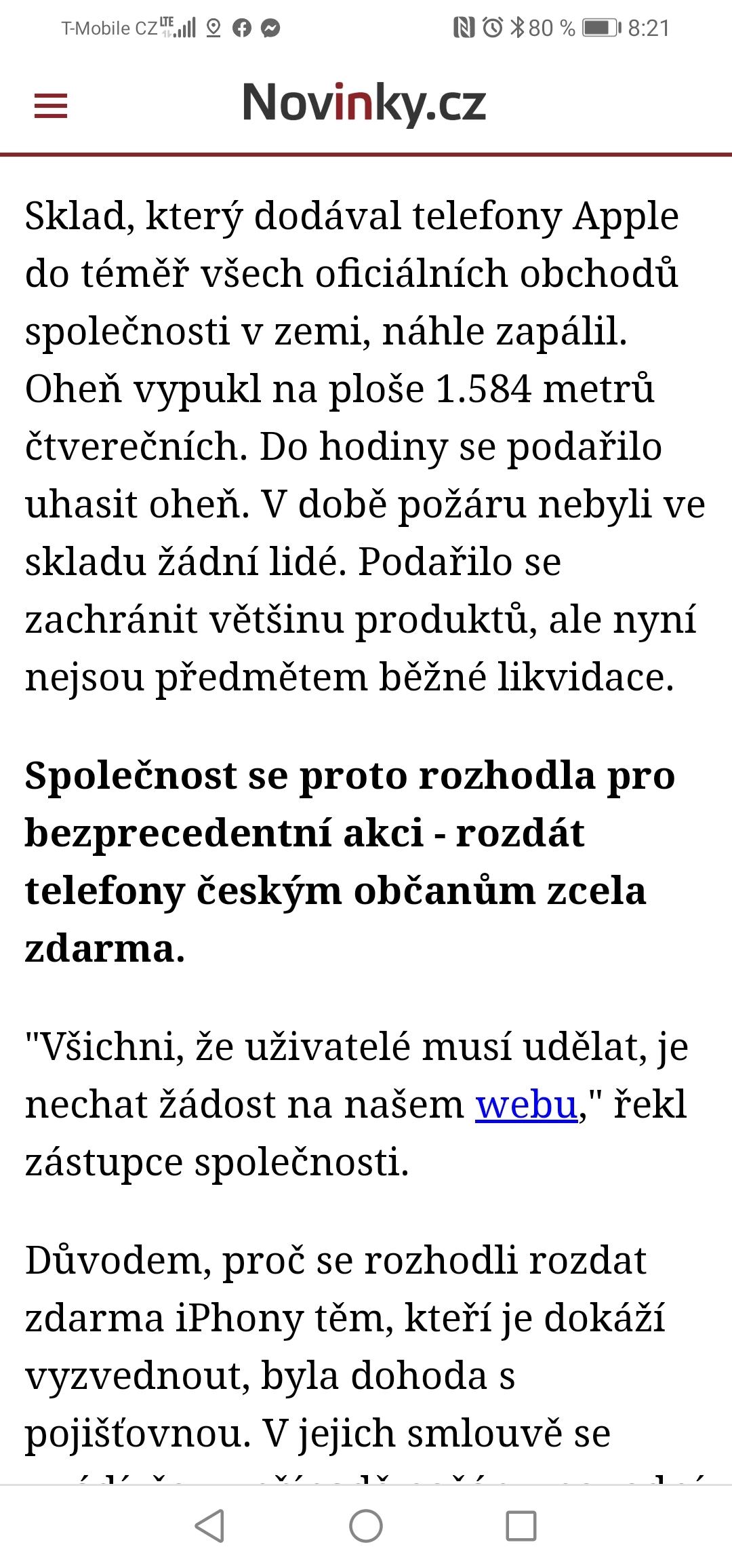The width and height of the screenshot is (732, 1568).
Task: Open the hamburger menu
Action: pos(51,106)
